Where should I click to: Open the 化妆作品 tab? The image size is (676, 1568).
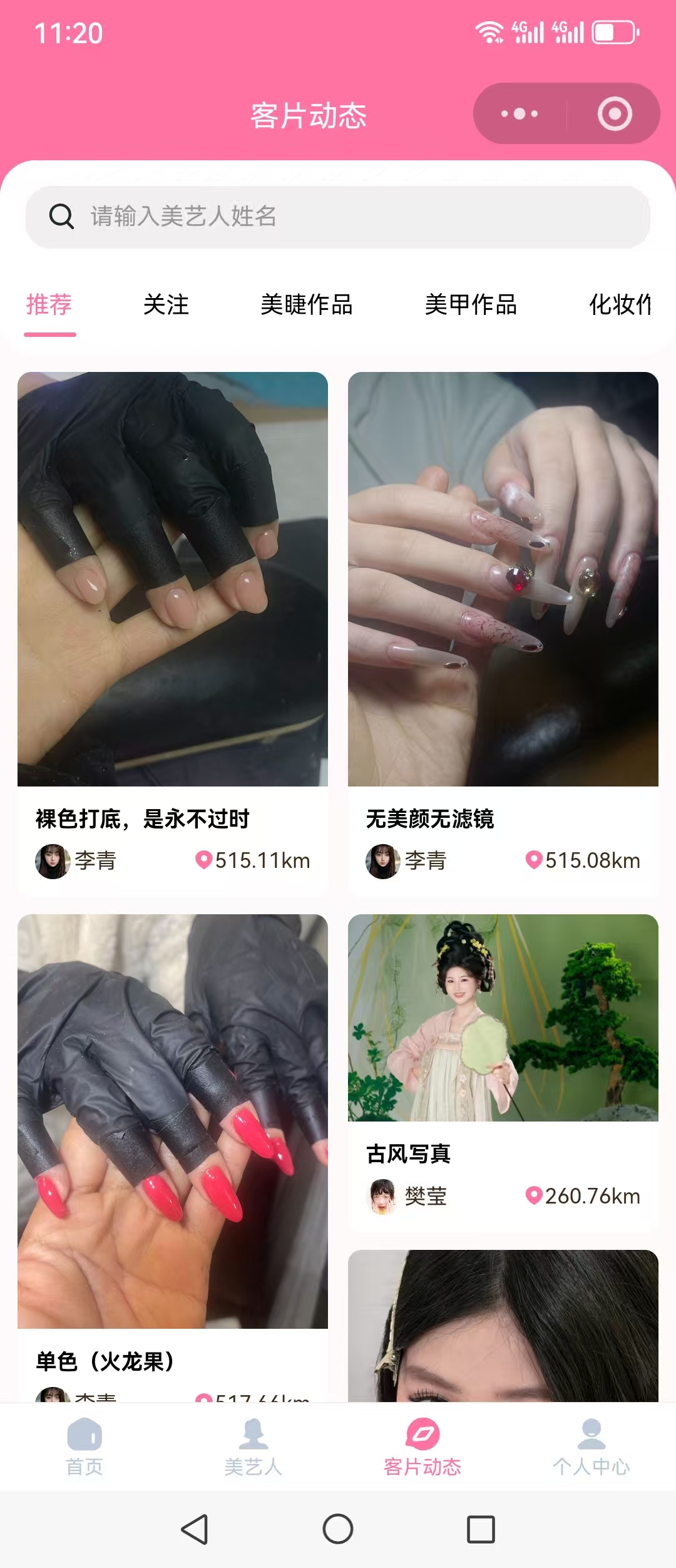[620, 305]
